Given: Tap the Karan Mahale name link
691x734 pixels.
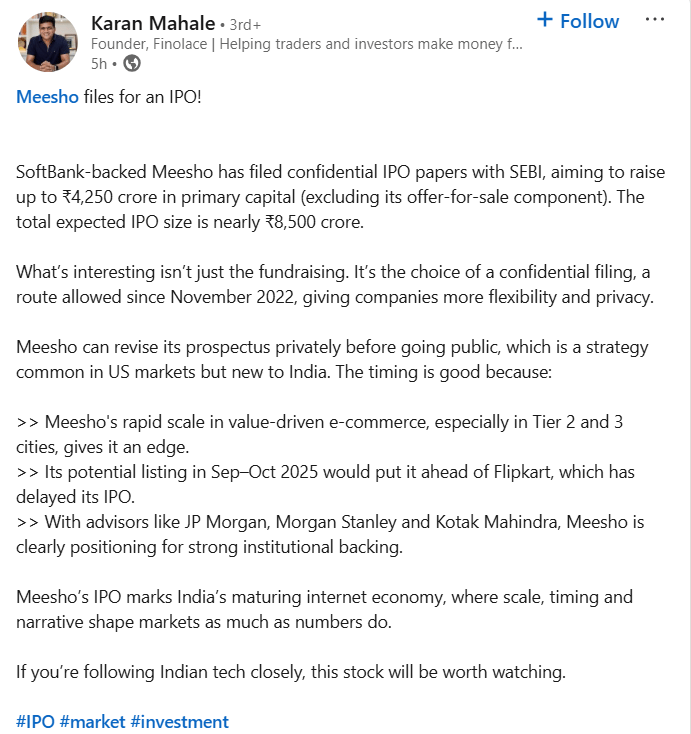Looking at the screenshot, I should (x=154, y=22).
